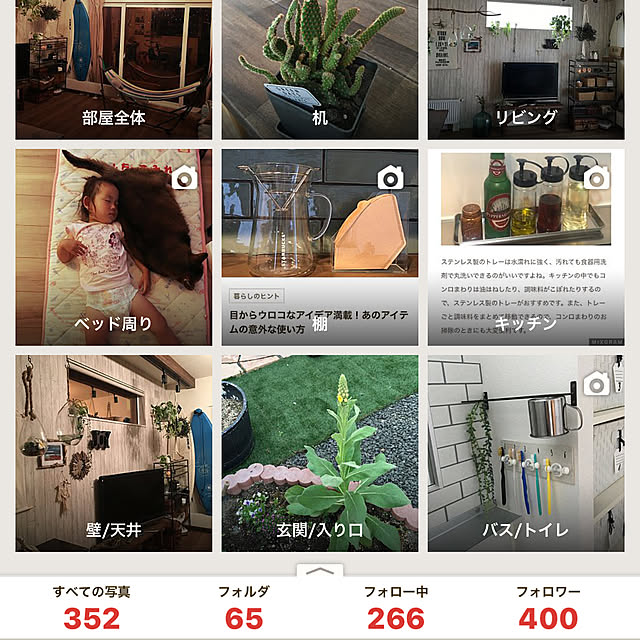The image size is (640, 640).
Task: Show the フォロー中 list of 266
Action: [x=396, y=608]
